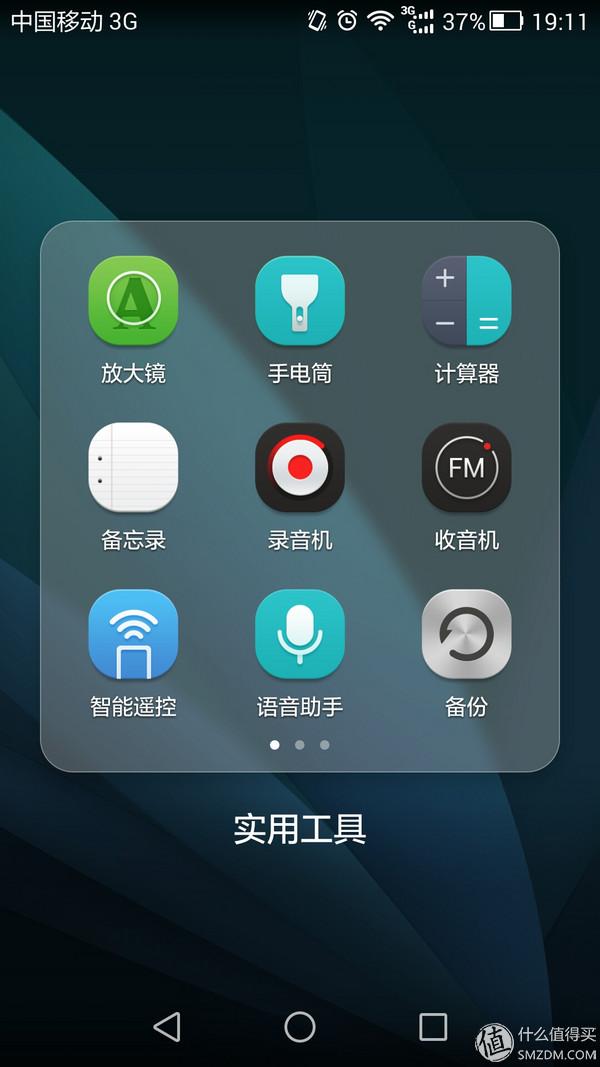This screenshot has width=600, height=1067.
Task: Return to home with the home button
Action: [300, 1026]
